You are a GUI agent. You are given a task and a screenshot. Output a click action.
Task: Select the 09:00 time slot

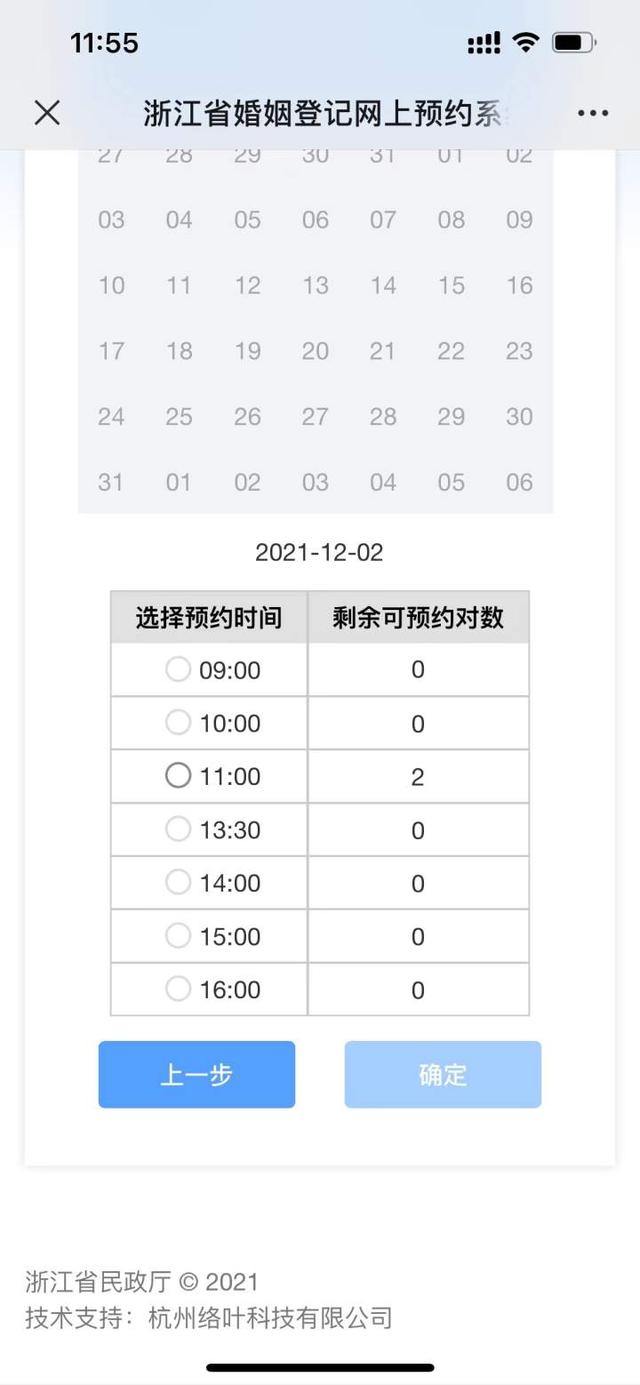[177, 669]
